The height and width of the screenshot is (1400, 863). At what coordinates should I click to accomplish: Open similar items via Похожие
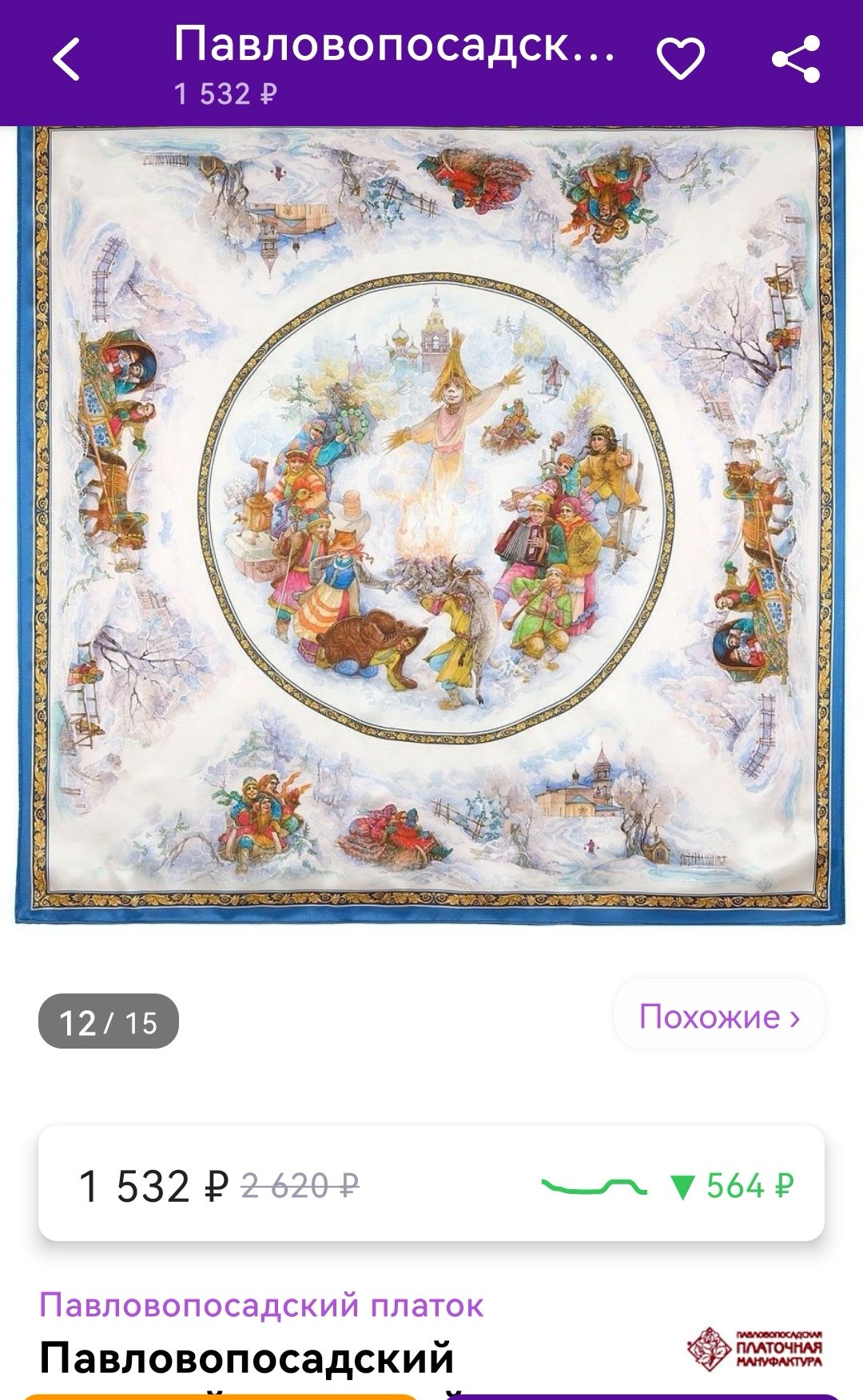point(719,1017)
